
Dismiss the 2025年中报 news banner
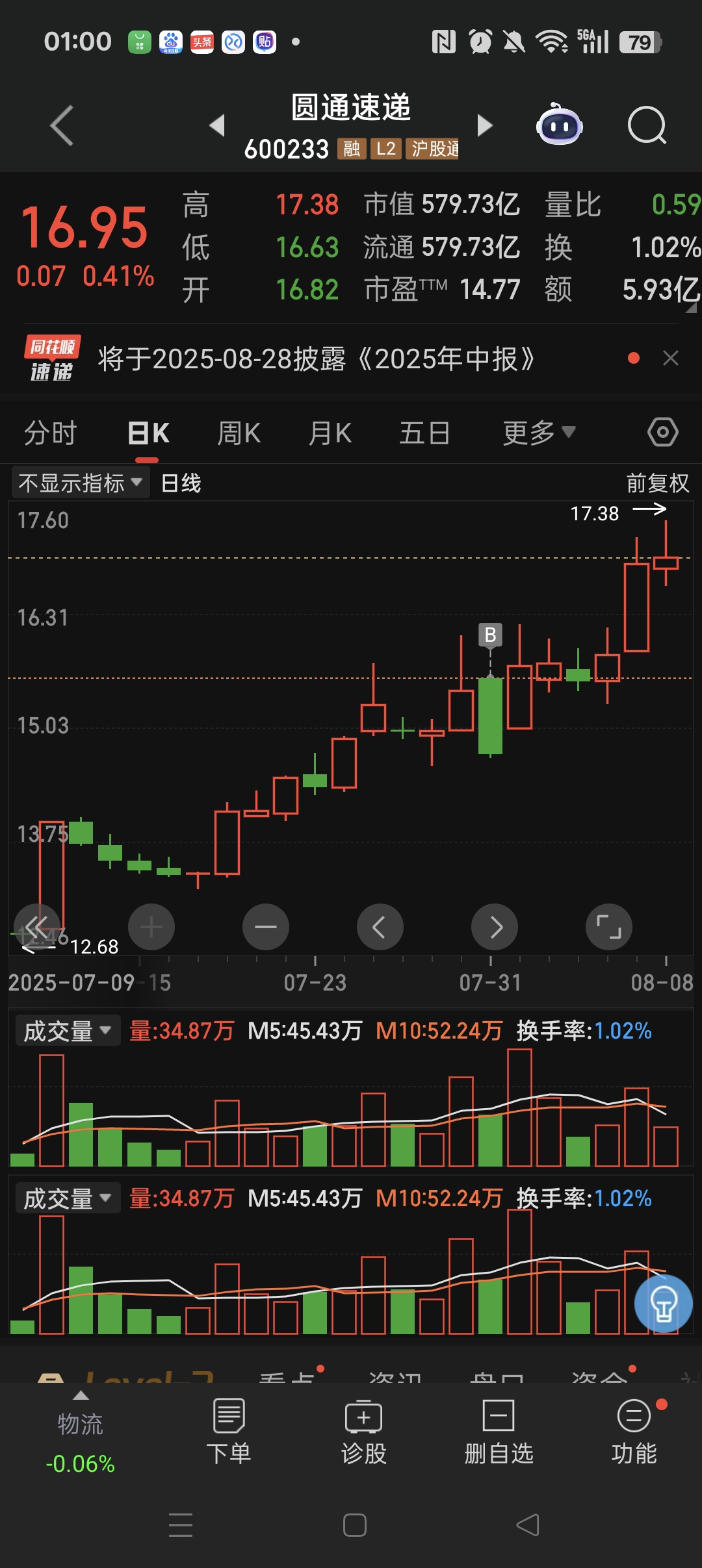tap(671, 358)
